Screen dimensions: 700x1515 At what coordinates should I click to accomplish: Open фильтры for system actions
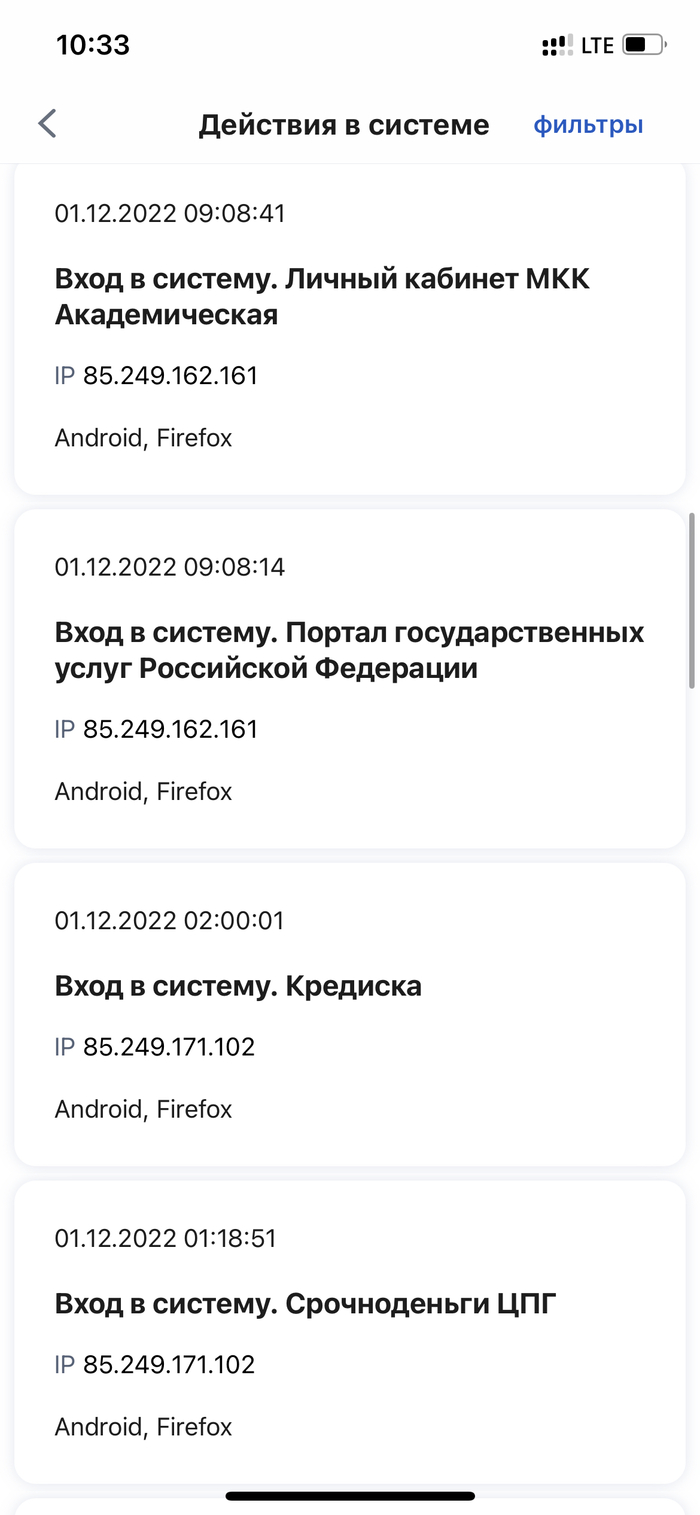588,125
